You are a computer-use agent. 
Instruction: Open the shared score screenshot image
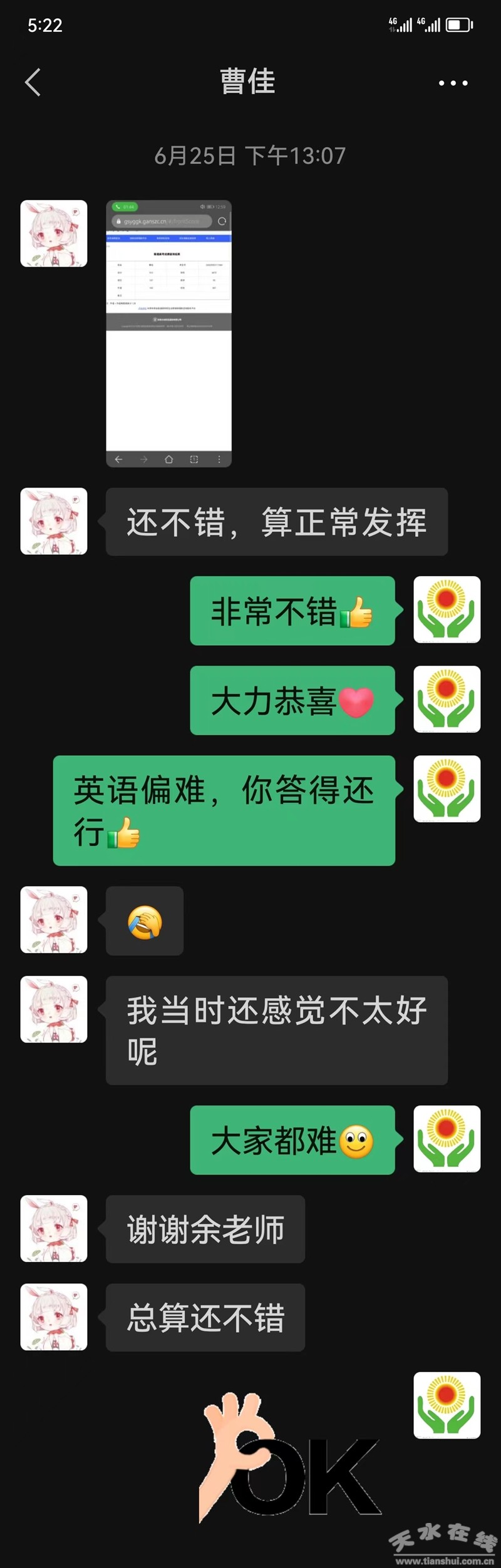(x=168, y=333)
